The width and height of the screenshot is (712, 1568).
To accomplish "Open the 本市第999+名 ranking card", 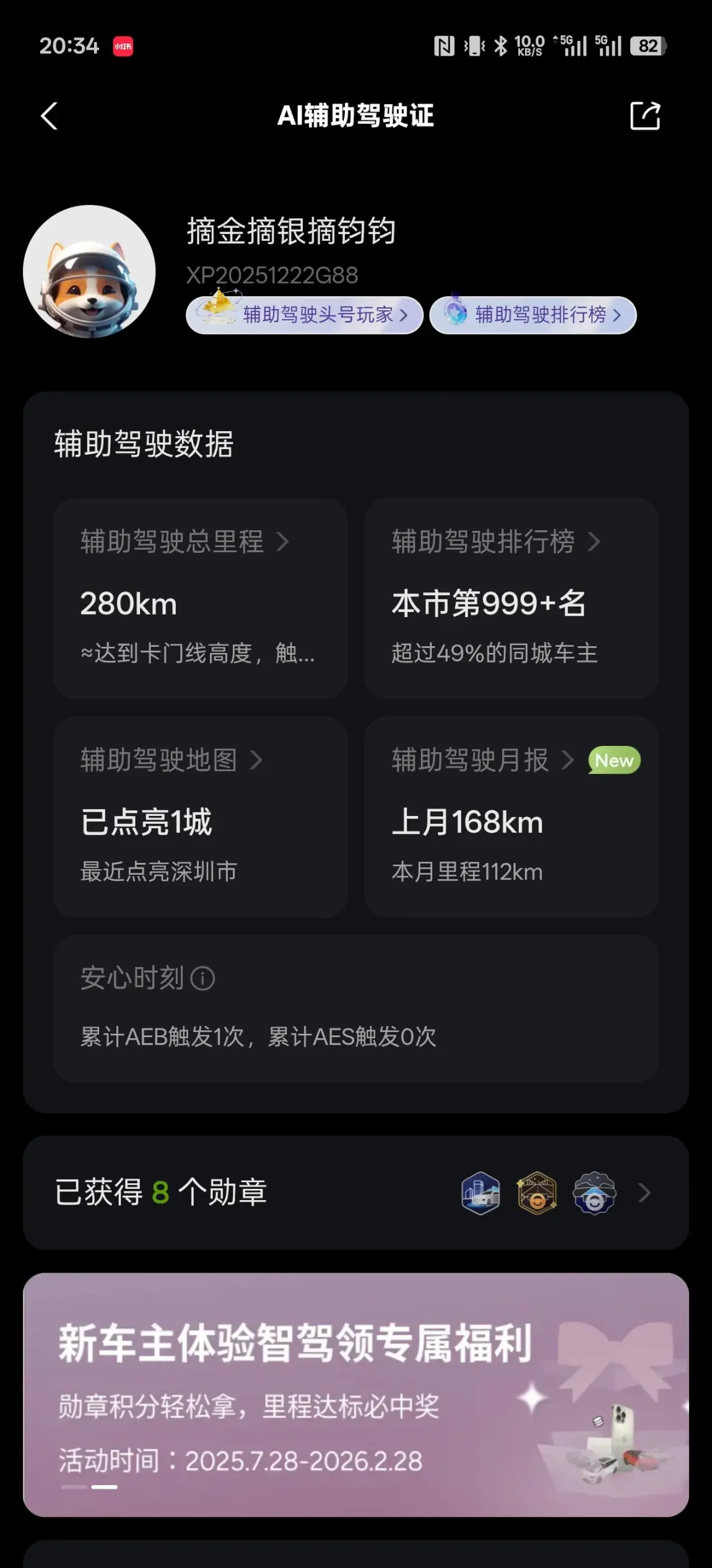I will pyautogui.click(x=511, y=598).
